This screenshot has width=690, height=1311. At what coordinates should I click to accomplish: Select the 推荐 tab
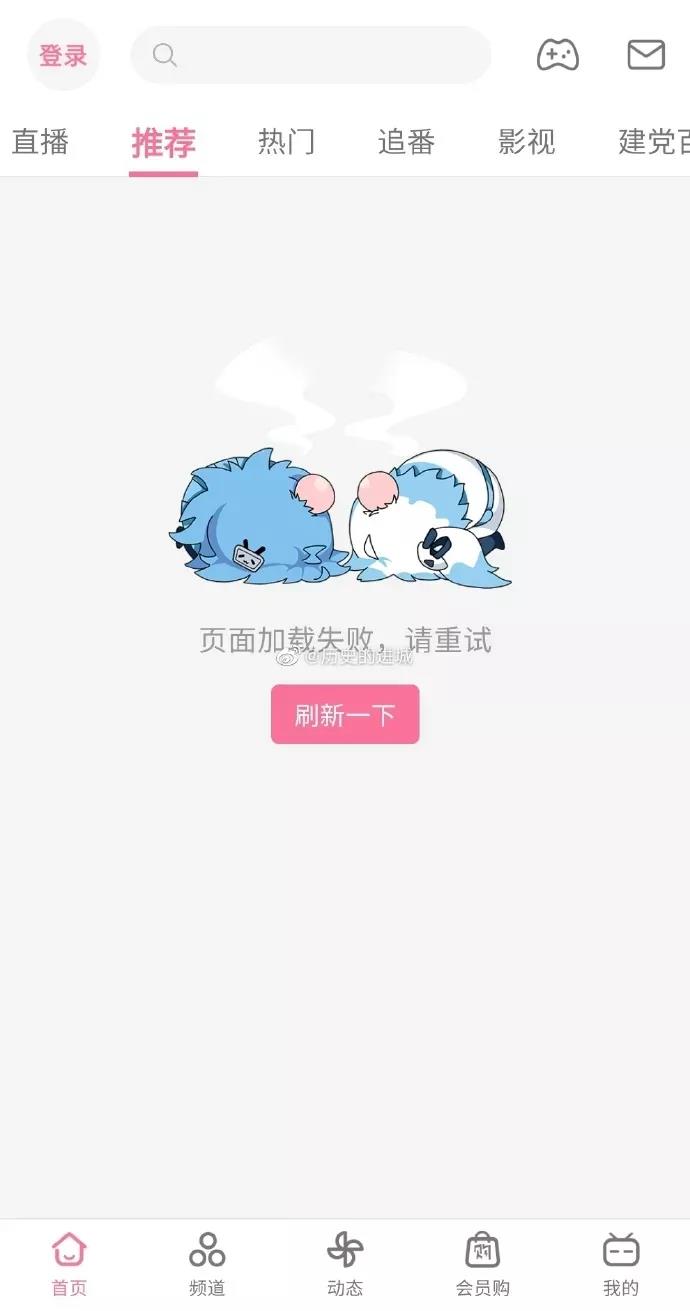click(163, 143)
